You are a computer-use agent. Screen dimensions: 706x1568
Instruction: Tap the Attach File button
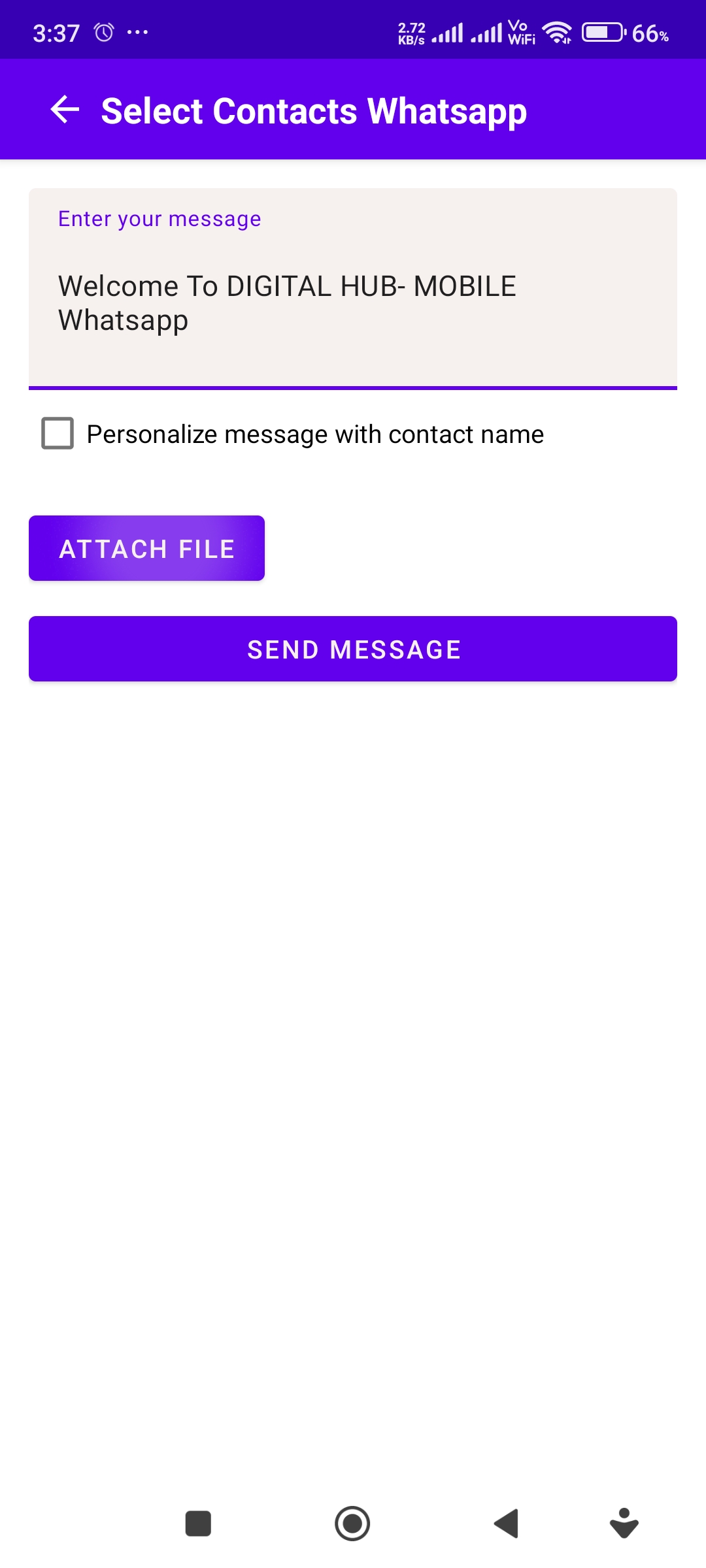pyautogui.click(x=146, y=548)
